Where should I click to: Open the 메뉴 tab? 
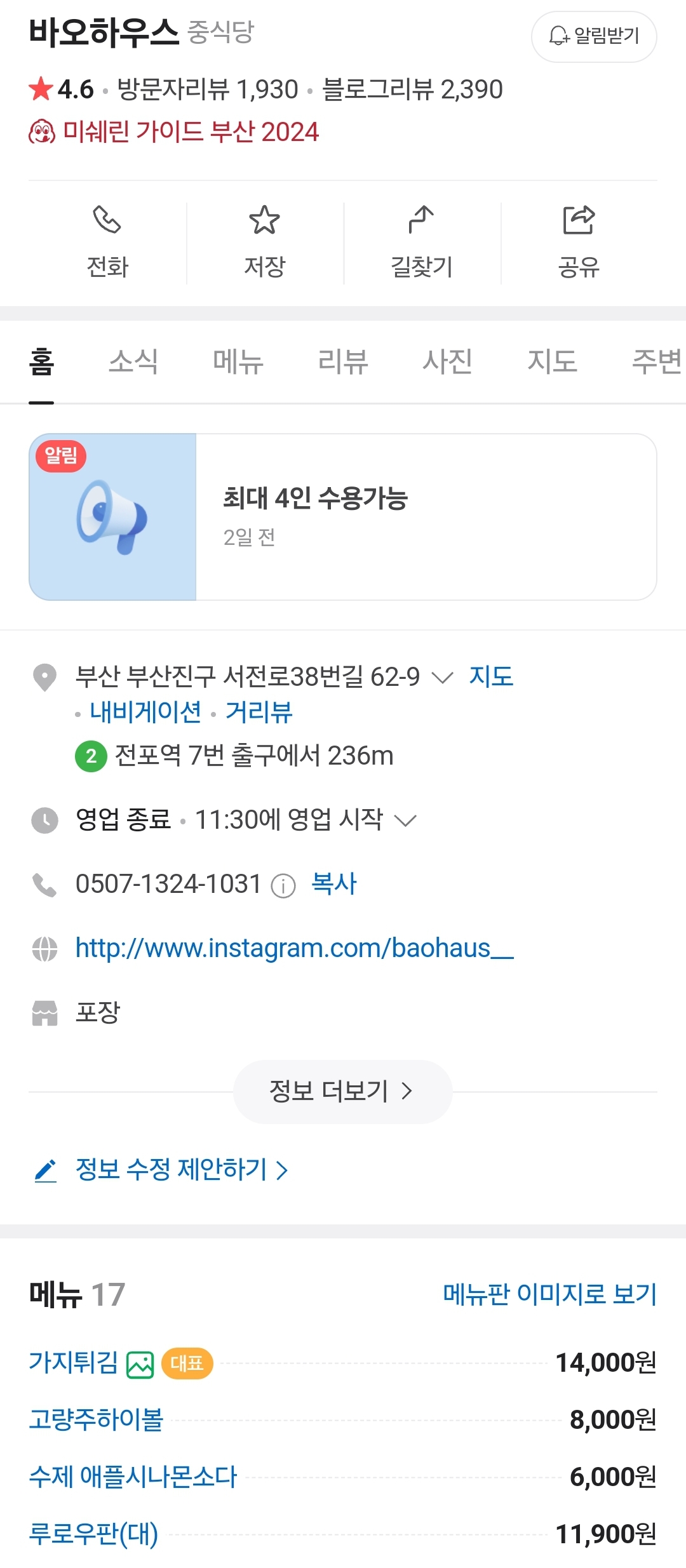239,361
